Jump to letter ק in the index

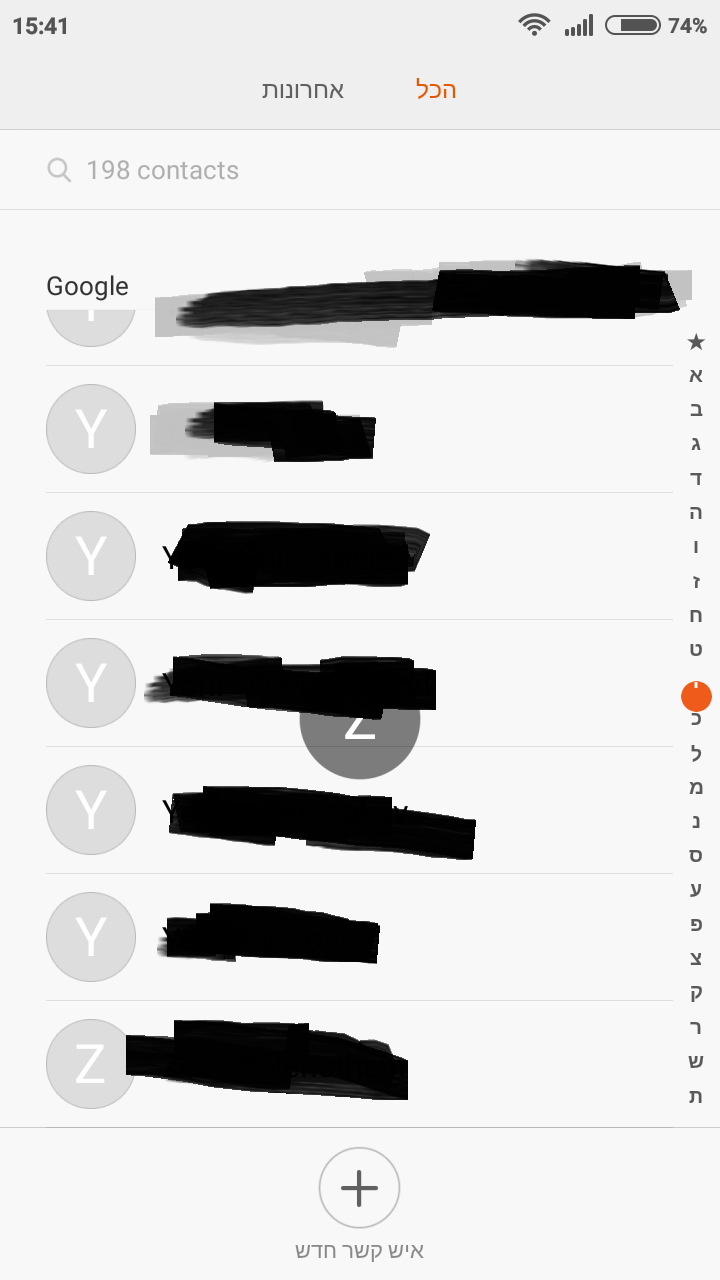pos(696,993)
